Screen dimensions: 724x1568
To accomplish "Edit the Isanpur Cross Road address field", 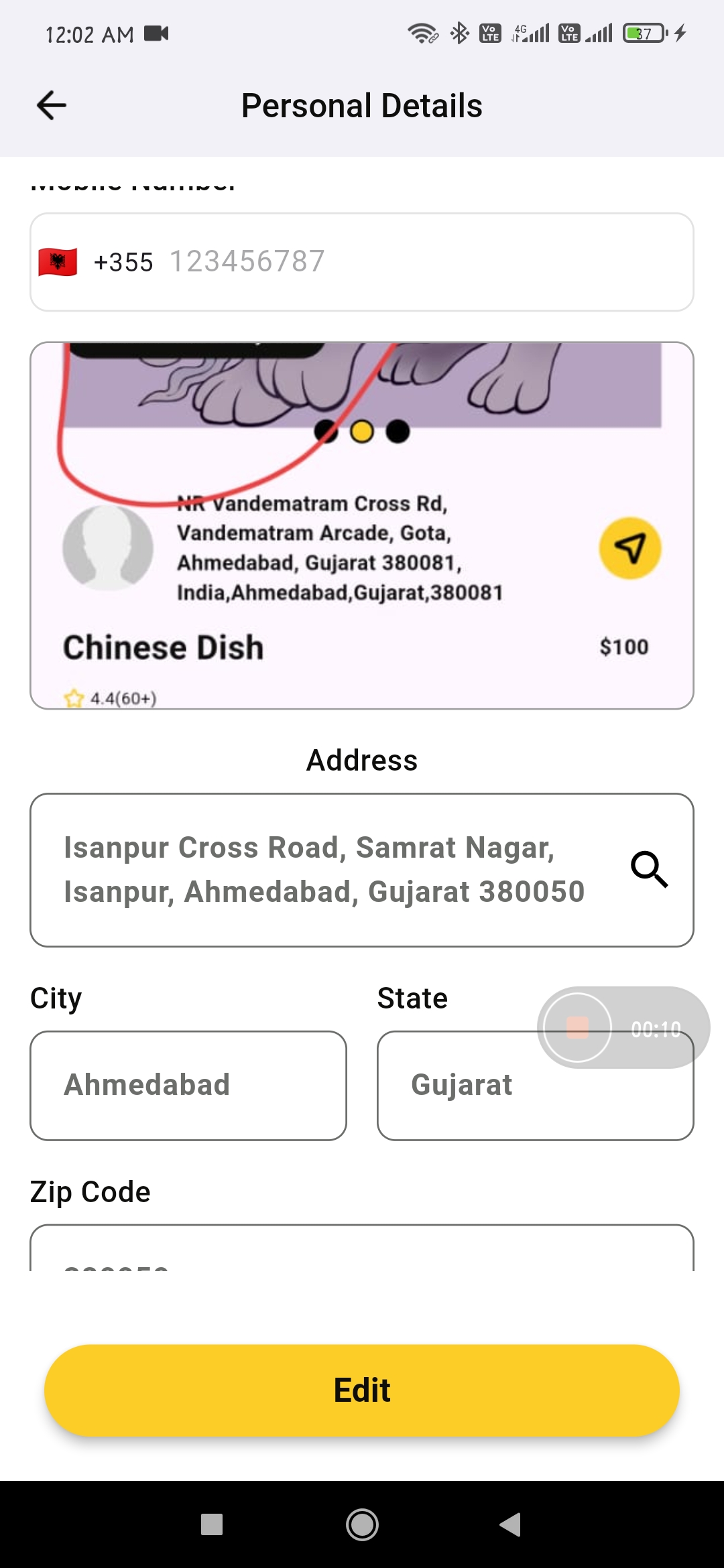I will (324, 870).
